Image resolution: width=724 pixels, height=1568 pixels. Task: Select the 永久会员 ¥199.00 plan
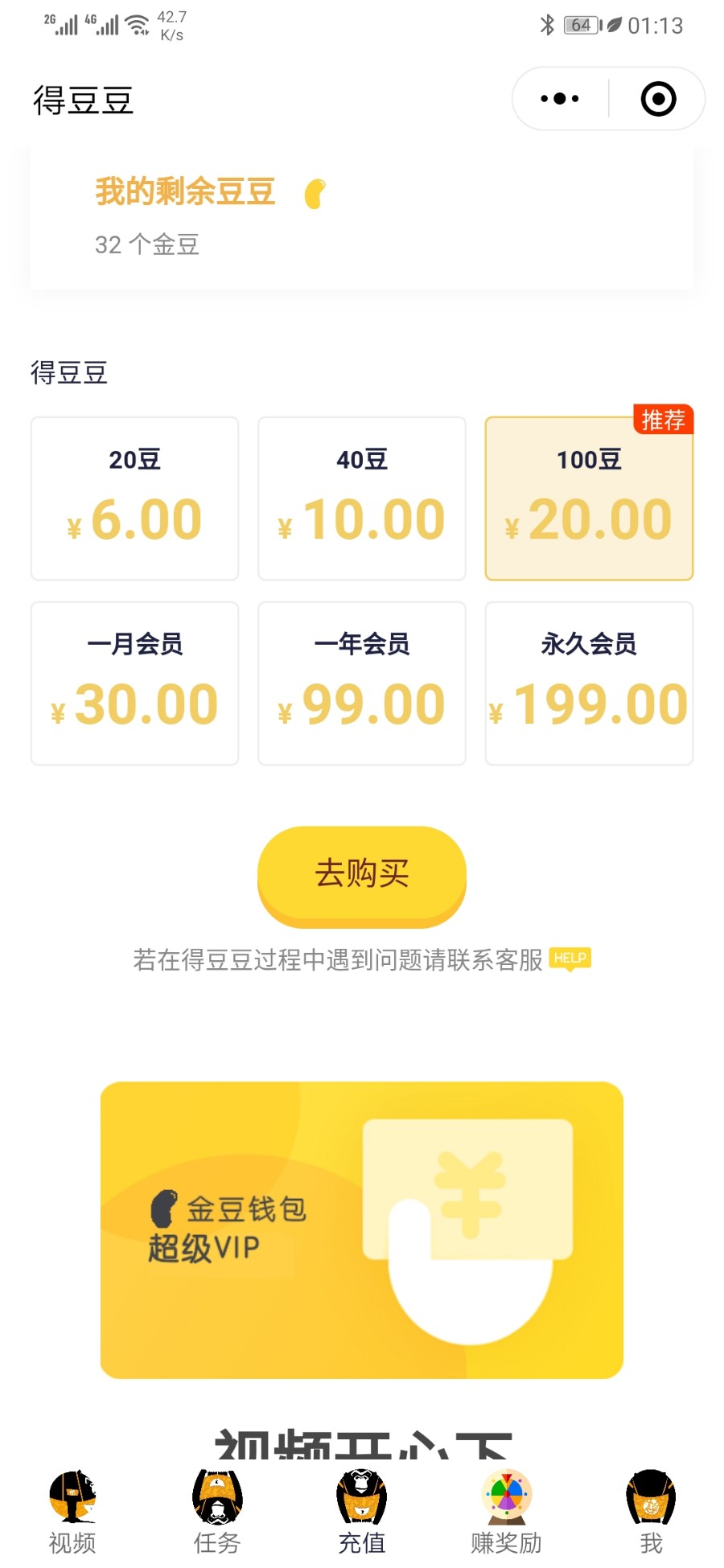coord(589,682)
